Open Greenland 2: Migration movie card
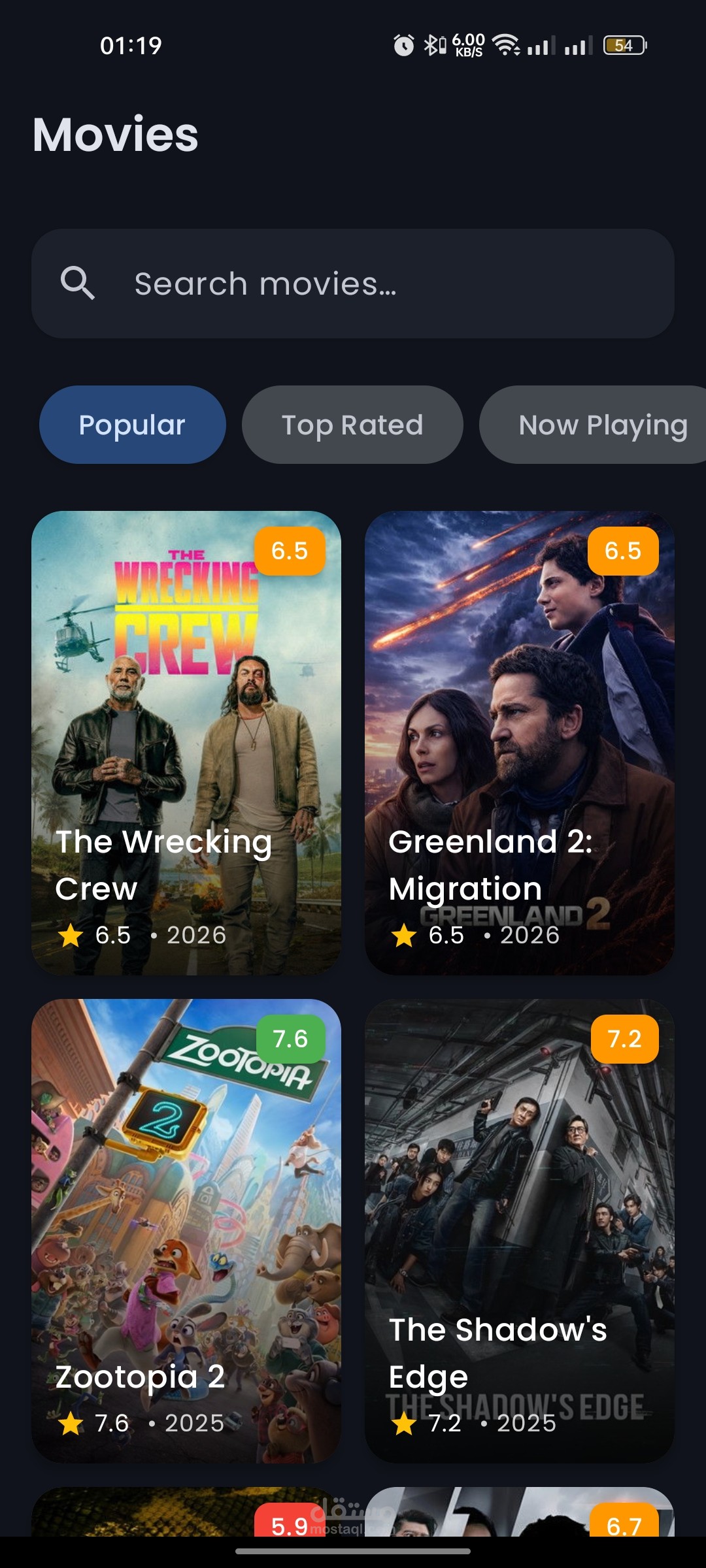 pos(520,743)
